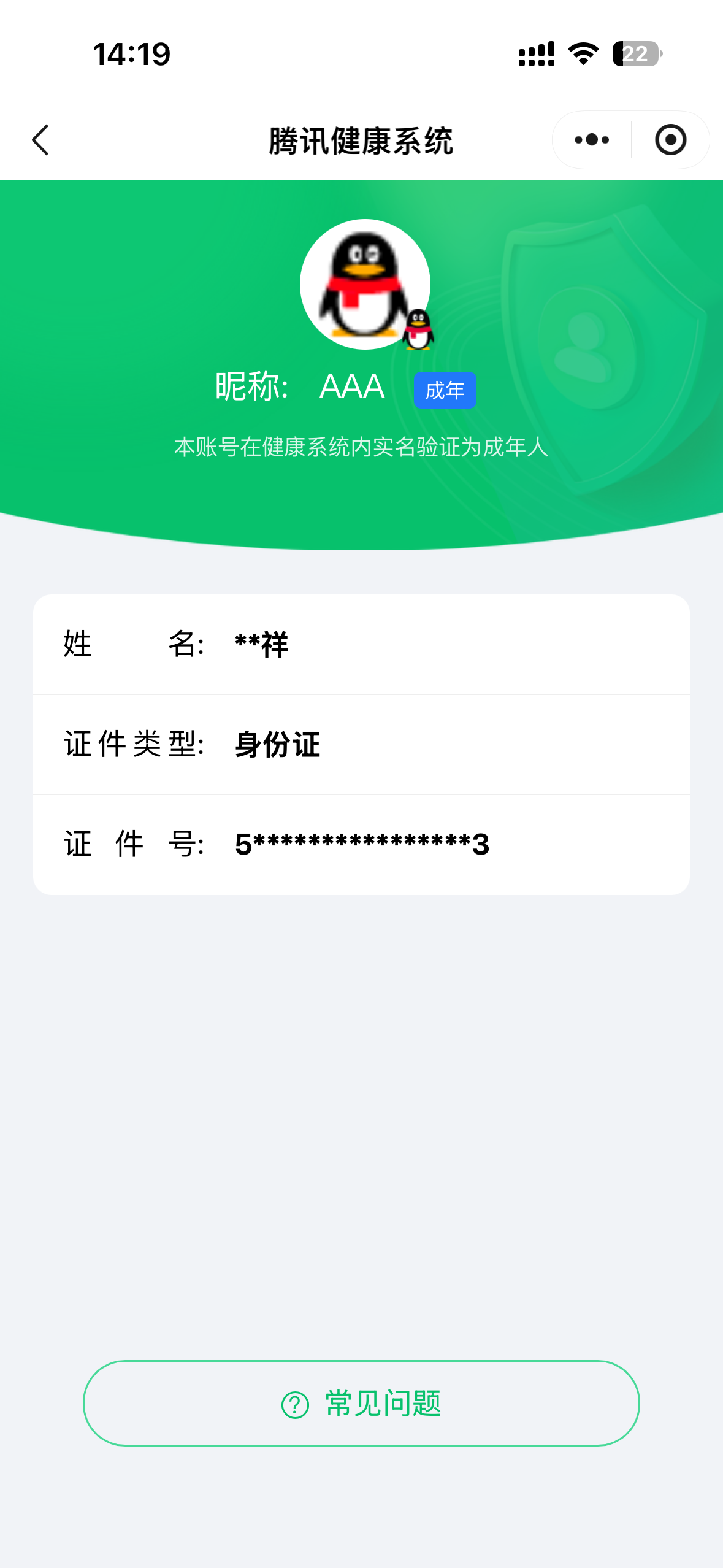Tap the 证件号 row label

tap(132, 844)
